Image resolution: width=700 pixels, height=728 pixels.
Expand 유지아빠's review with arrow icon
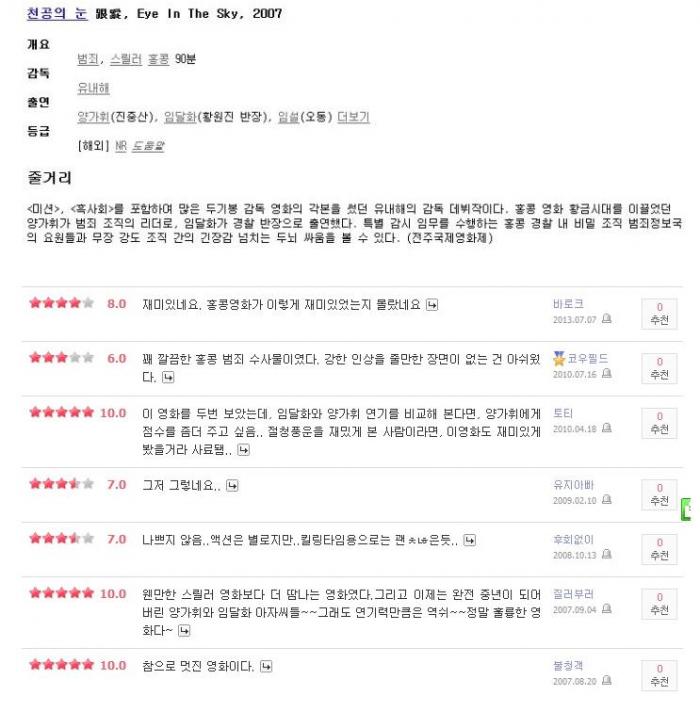tap(232, 486)
